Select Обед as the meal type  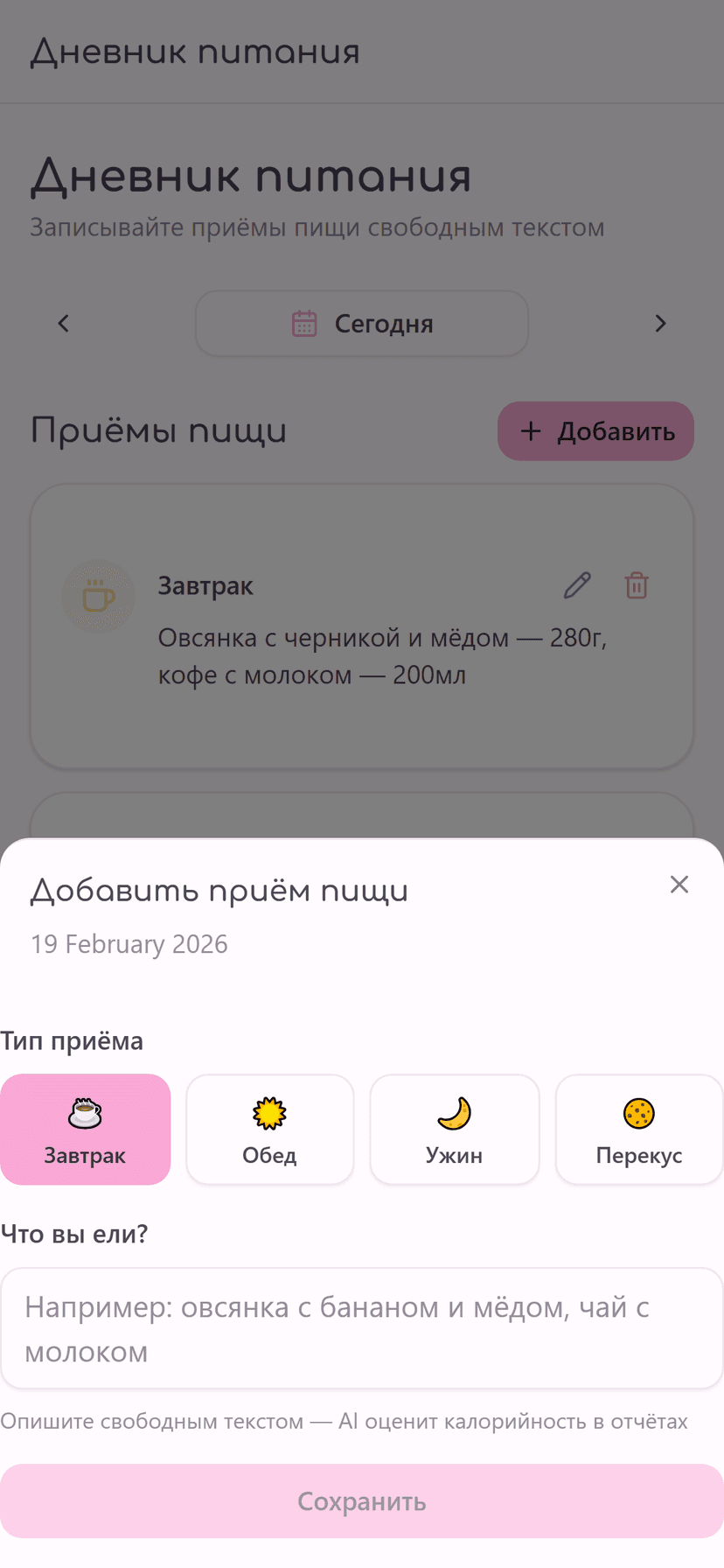[269, 1129]
